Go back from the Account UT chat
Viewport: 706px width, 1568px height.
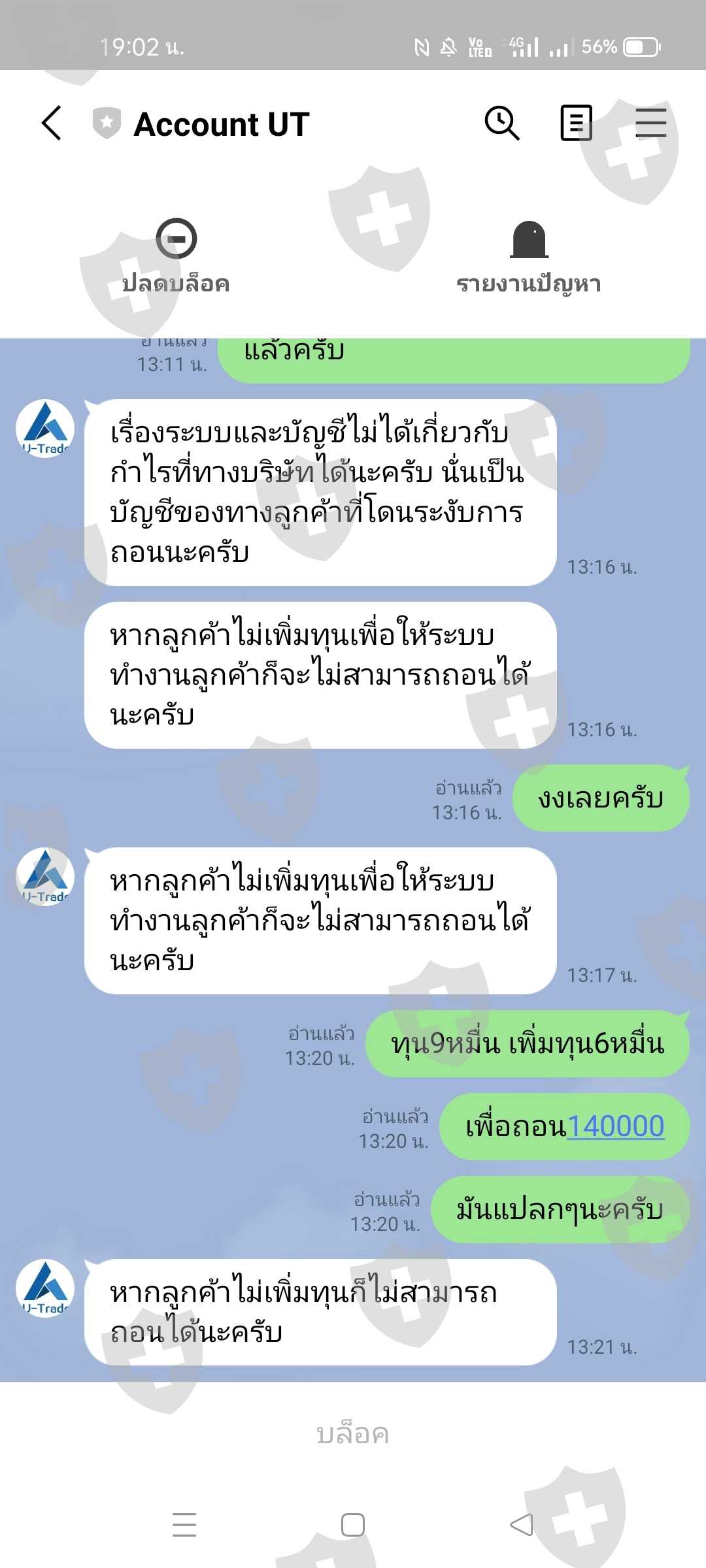(x=52, y=123)
